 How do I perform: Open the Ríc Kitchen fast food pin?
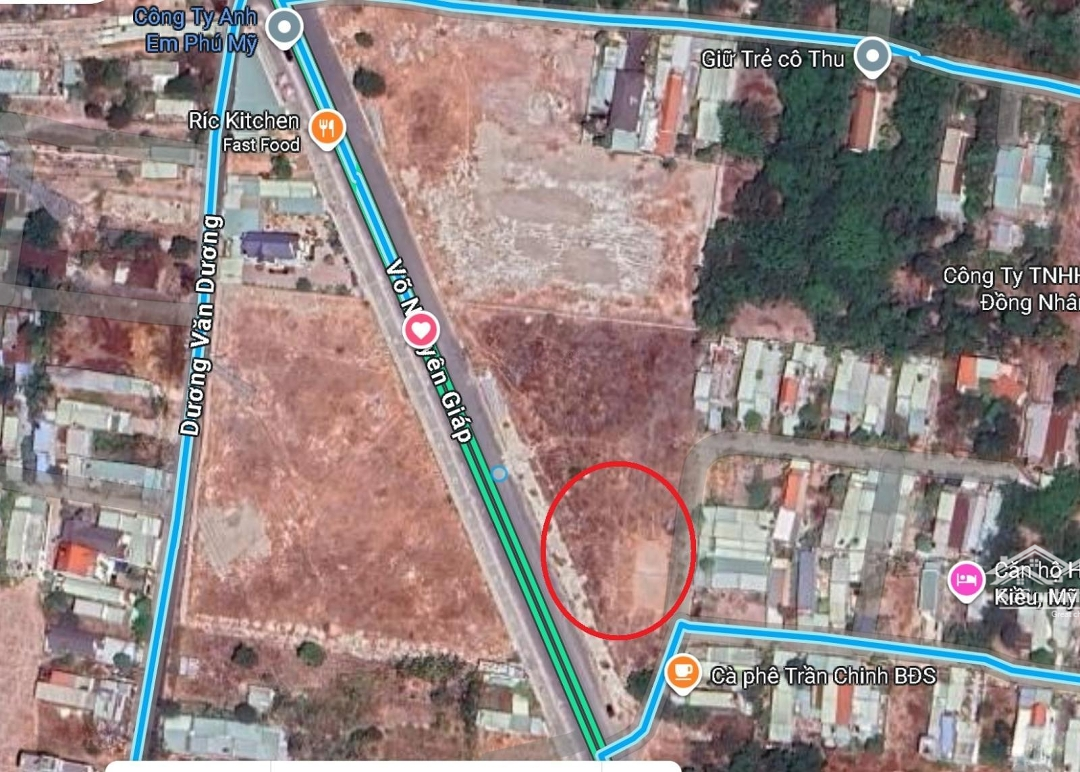[x=326, y=128]
